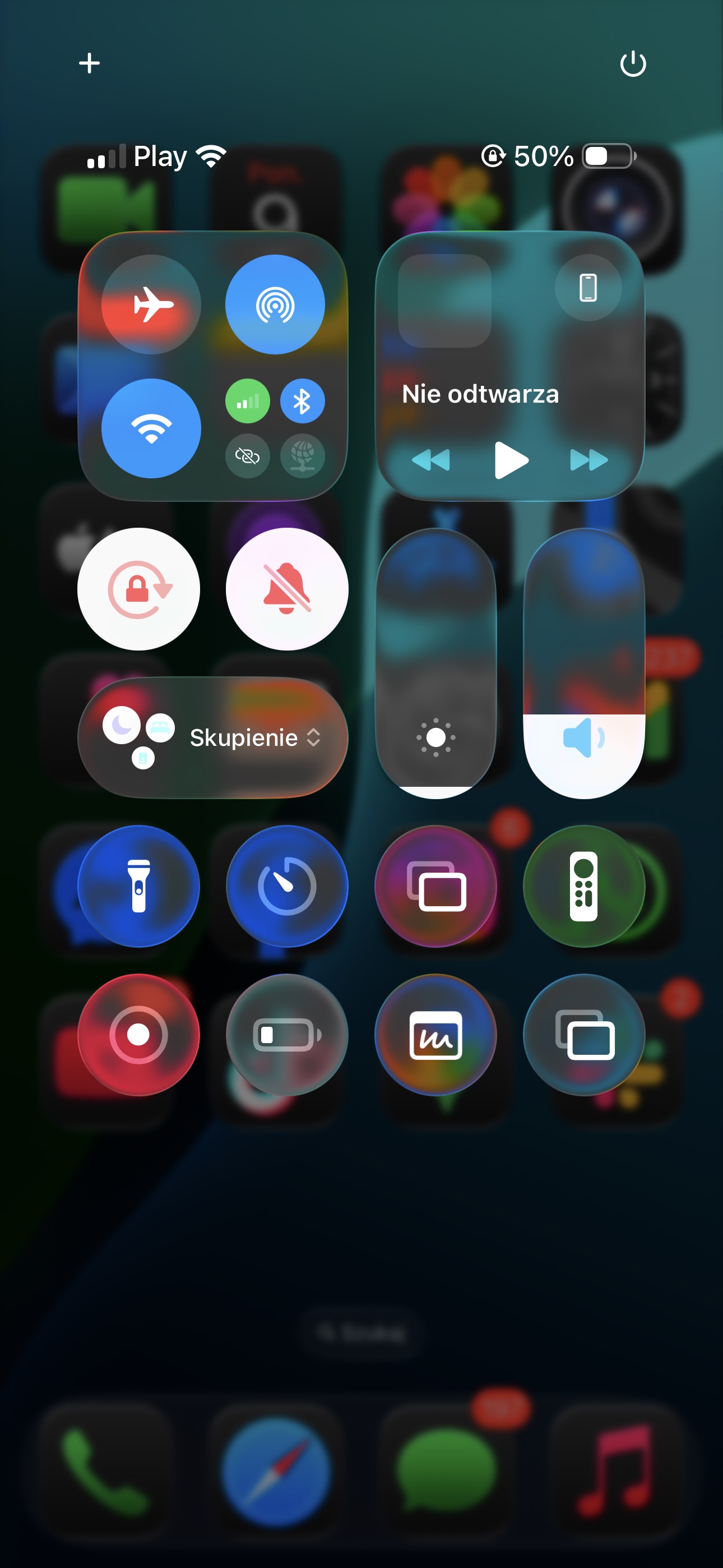Screen dimensions: 723x1568
Task: Play media in Nie odtwarza widget
Action: tap(511, 460)
